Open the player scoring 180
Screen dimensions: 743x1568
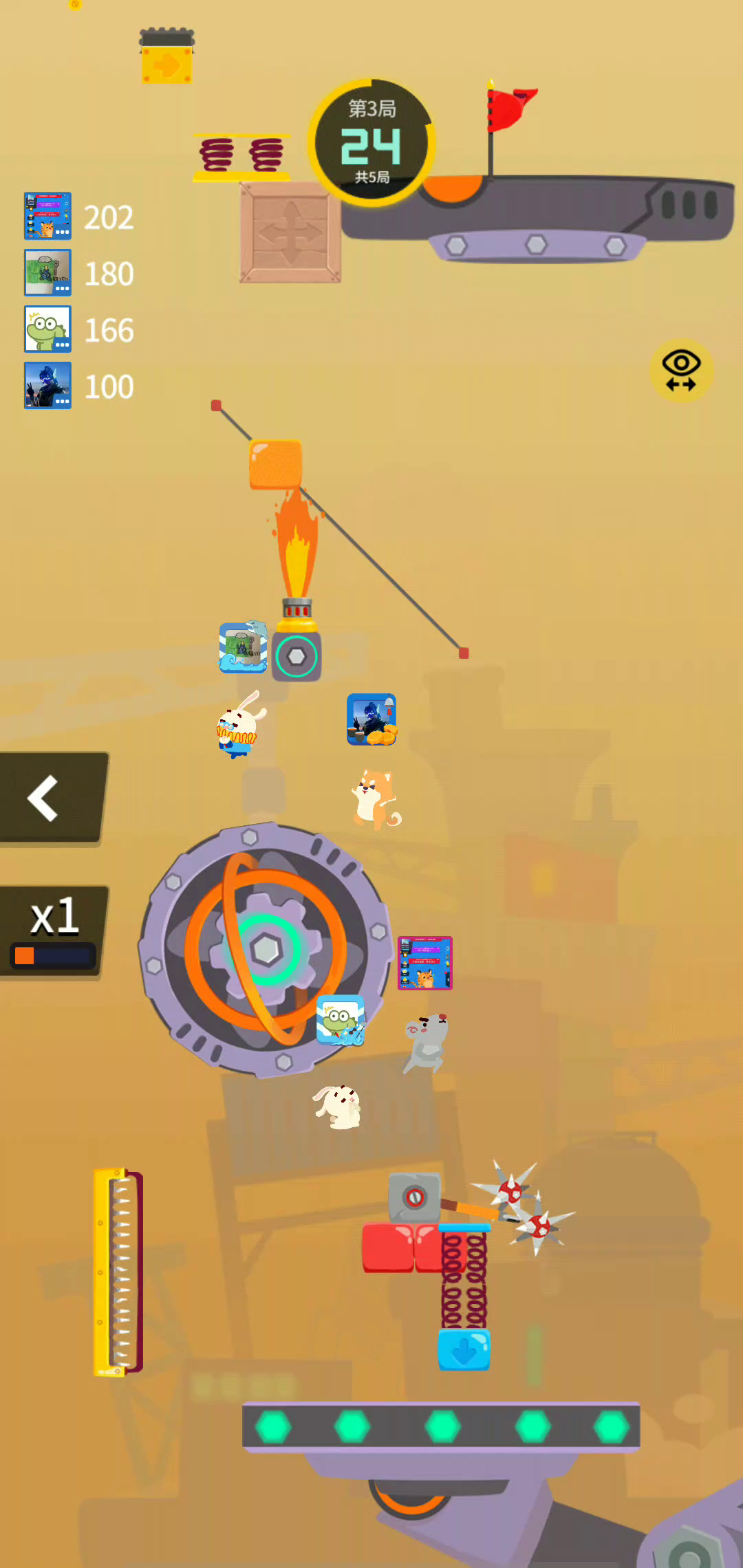pos(47,272)
